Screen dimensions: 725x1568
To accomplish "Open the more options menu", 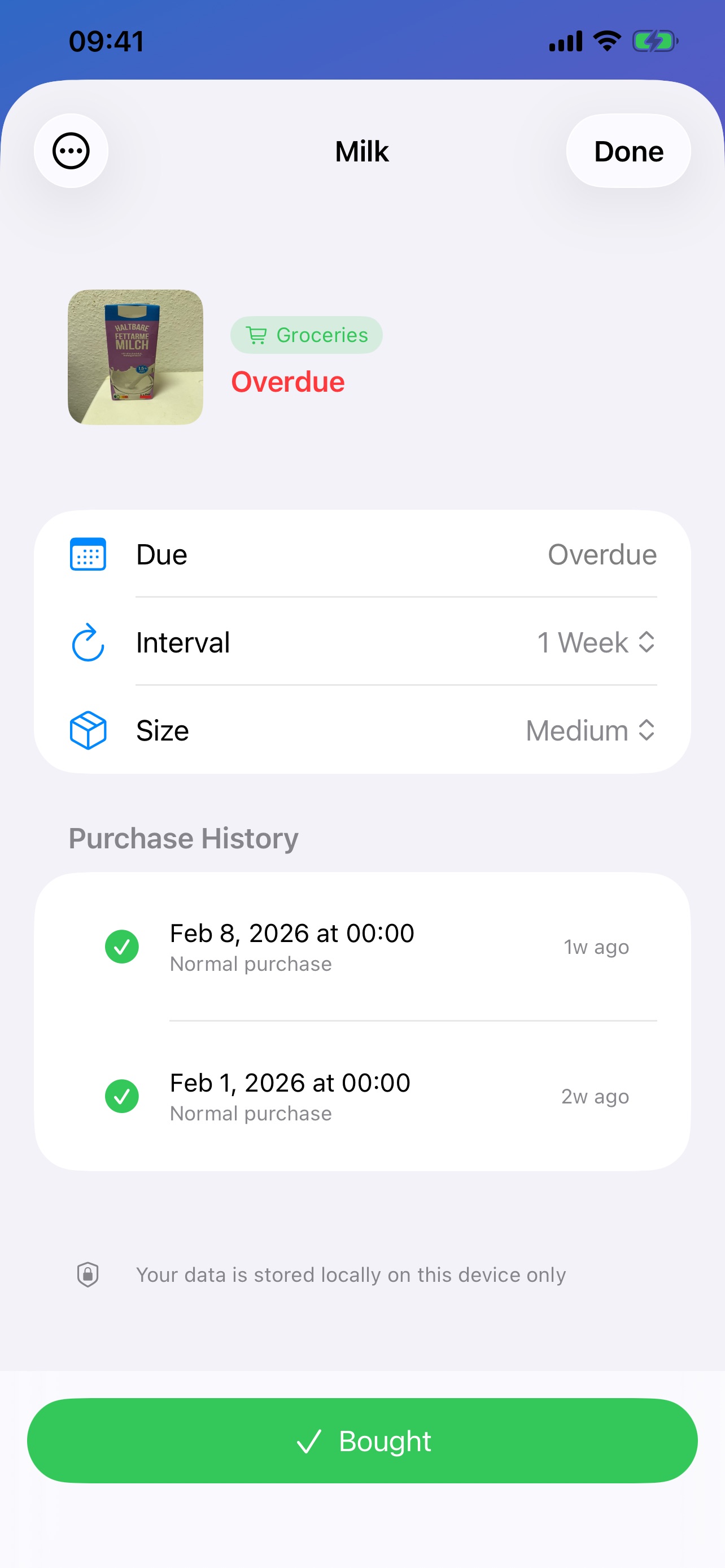I will click(x=71, y=150).
